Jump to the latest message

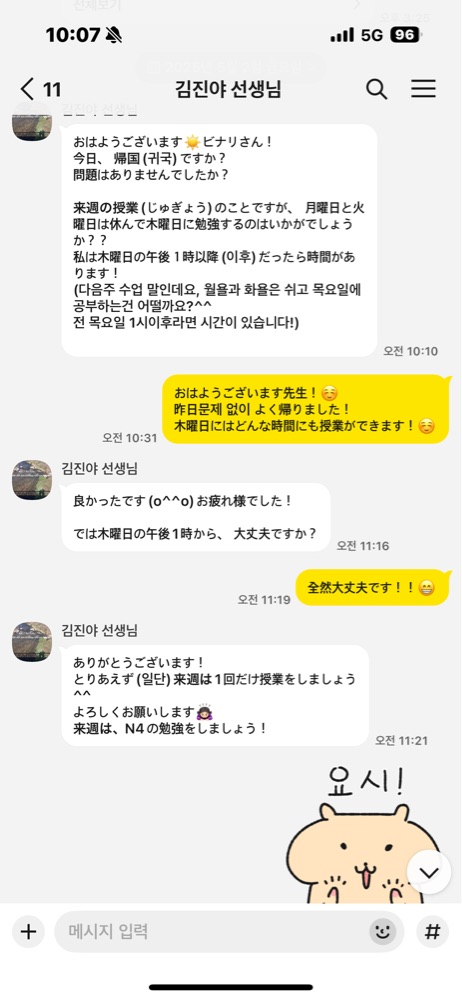click(x=429, y=872)
